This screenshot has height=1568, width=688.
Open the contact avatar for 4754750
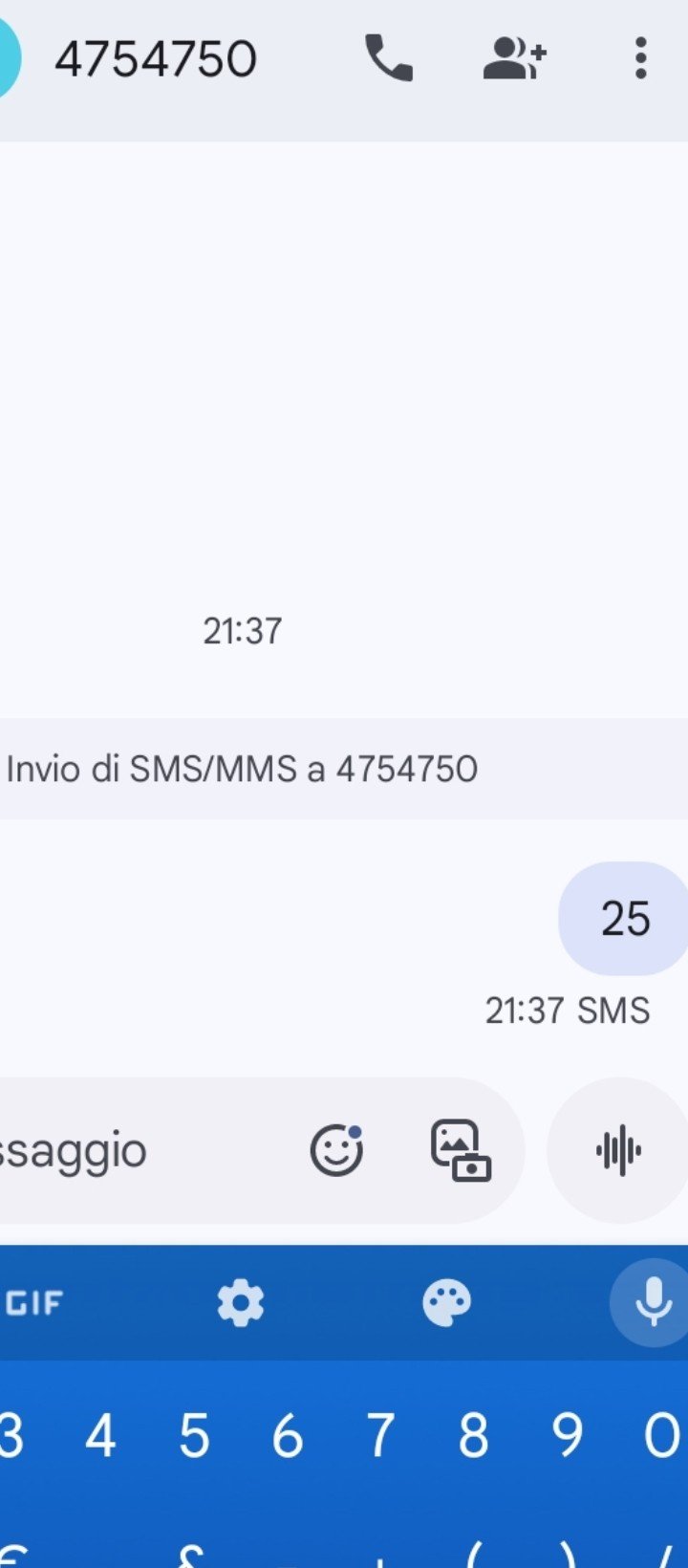(x=8, y=58)
